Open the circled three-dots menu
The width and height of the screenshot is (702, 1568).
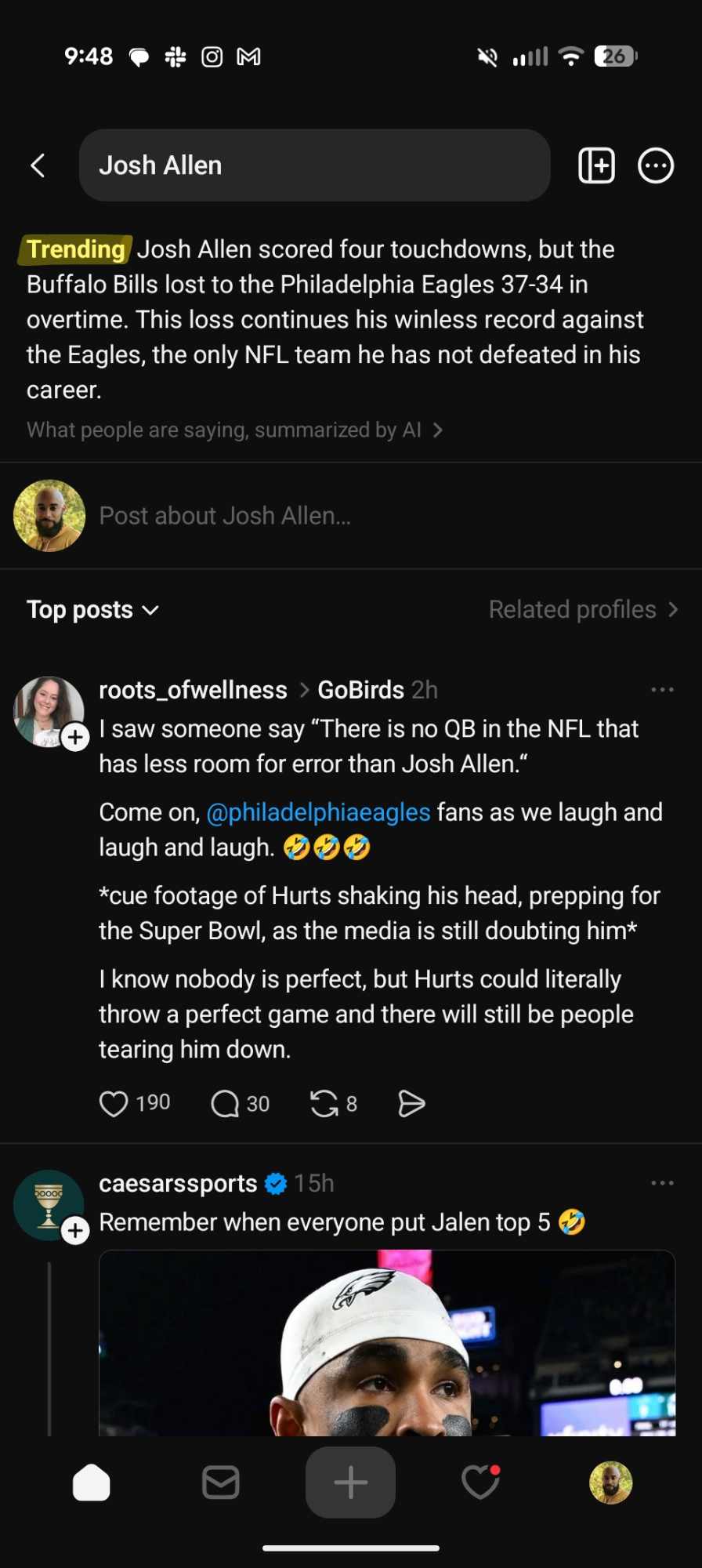[x=656, y=165]
